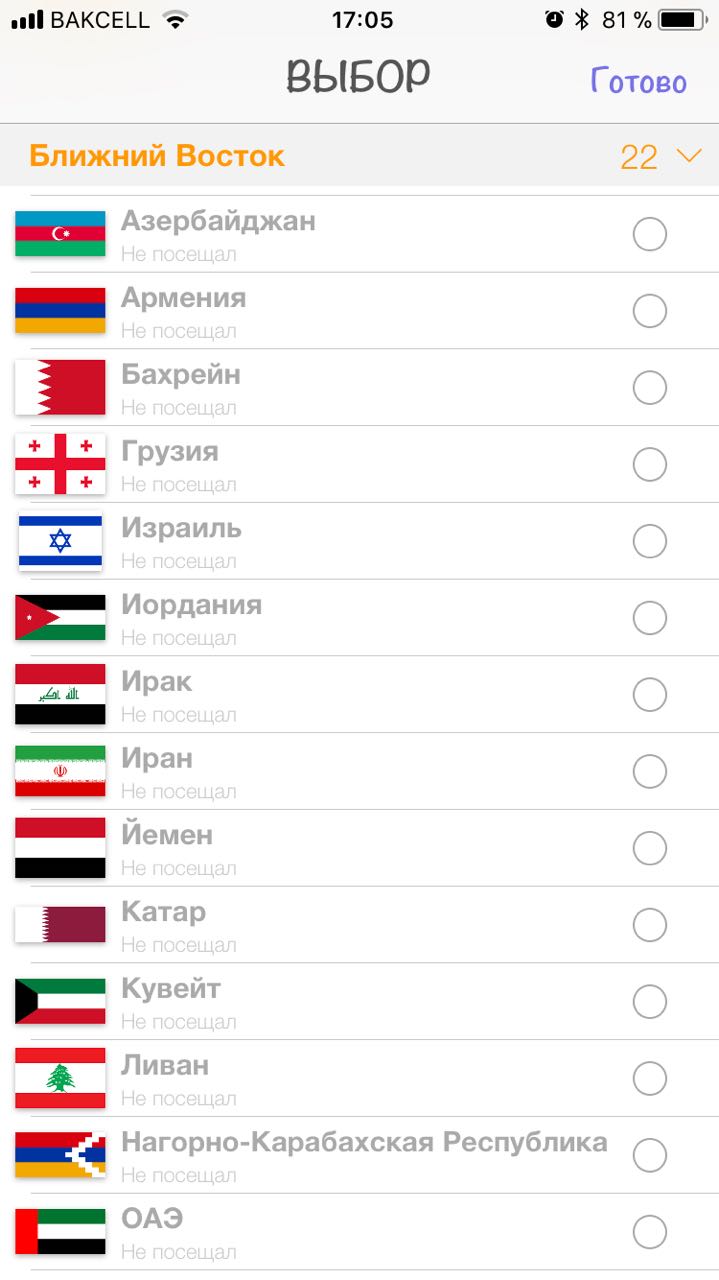The image size is (719, 1280).
Task: Collapse the Ближний Восток section chevron
Action: click(689, 156)
